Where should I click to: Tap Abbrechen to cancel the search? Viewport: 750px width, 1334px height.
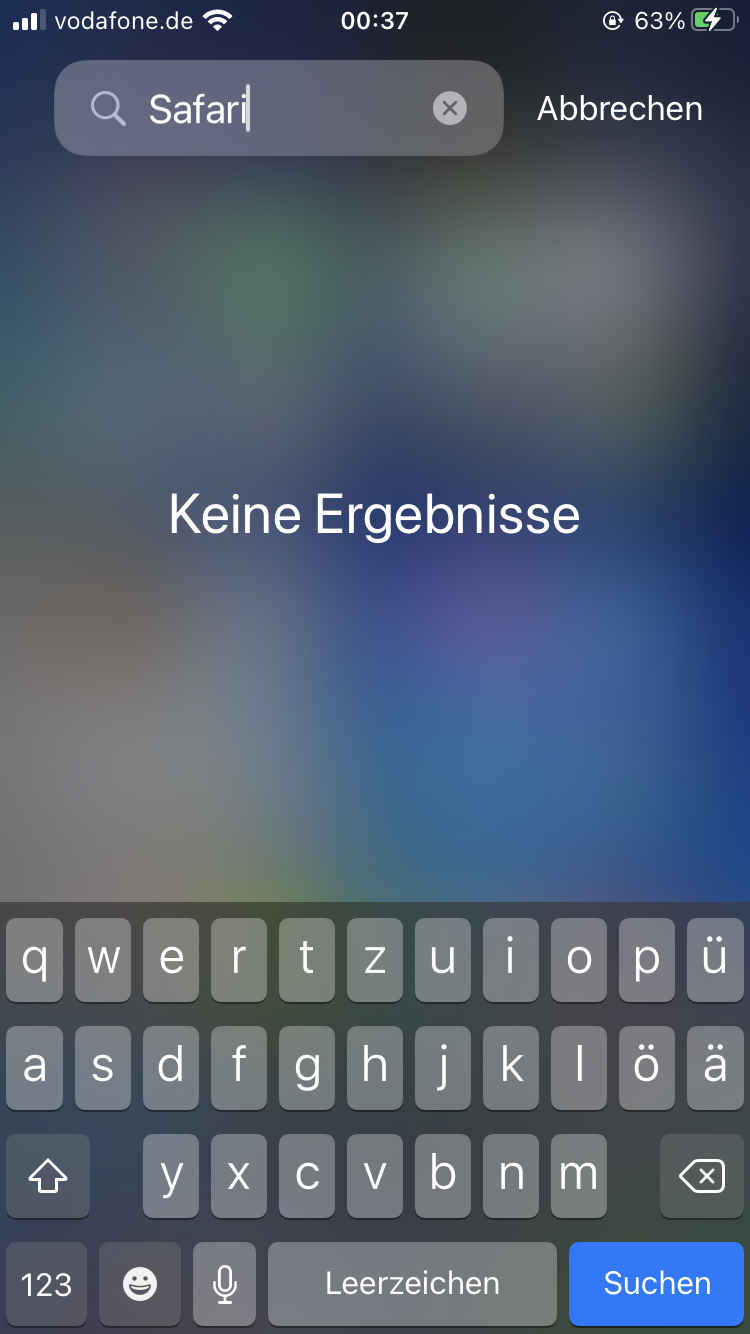[x=619, y=108]
